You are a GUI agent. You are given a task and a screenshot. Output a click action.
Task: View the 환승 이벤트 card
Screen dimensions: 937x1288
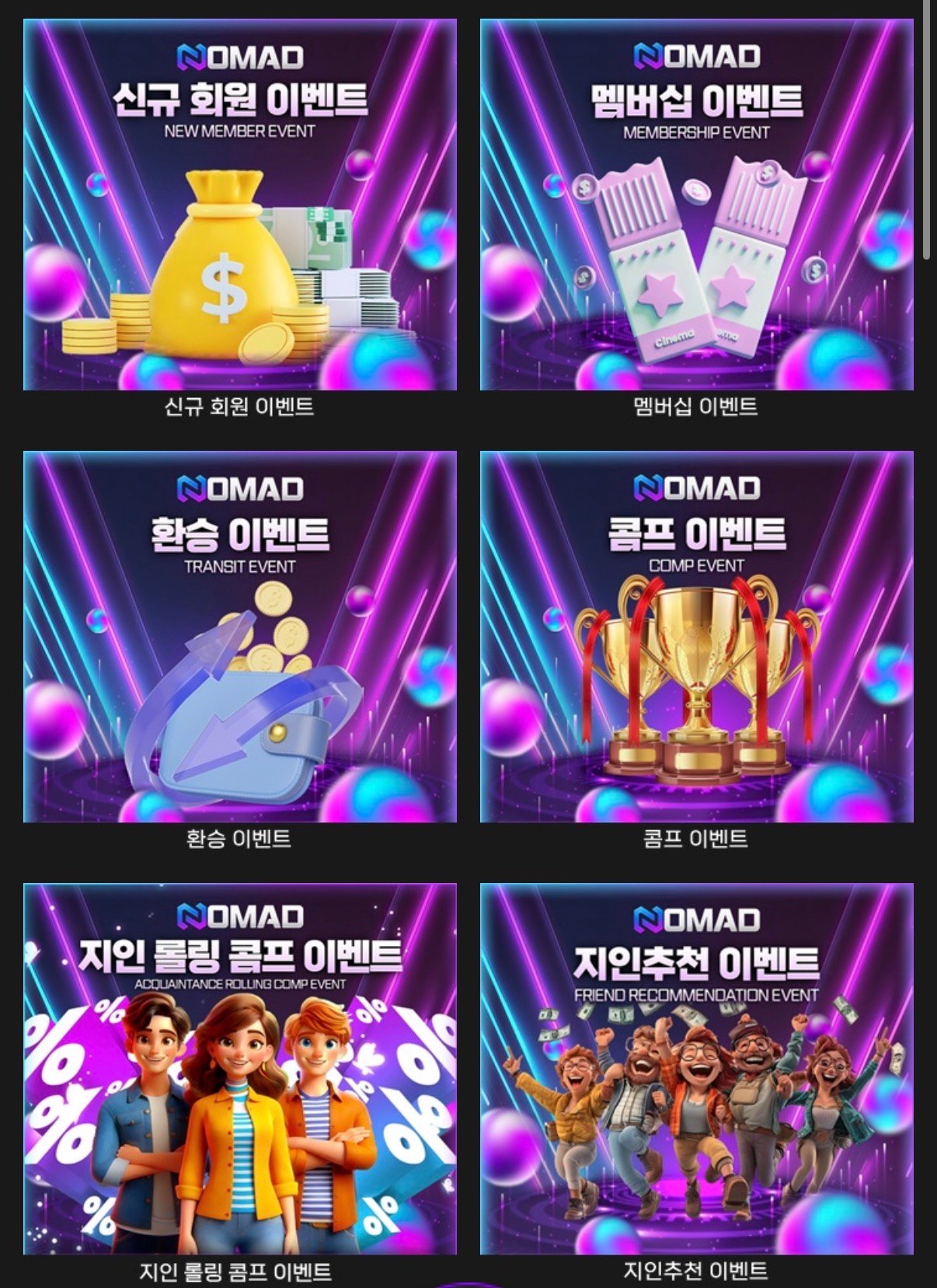(240, 637)
